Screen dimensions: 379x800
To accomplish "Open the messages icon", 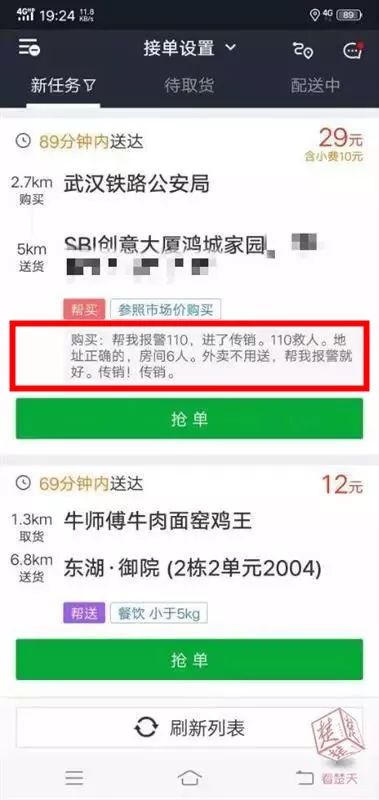I will tap(352, 50).
